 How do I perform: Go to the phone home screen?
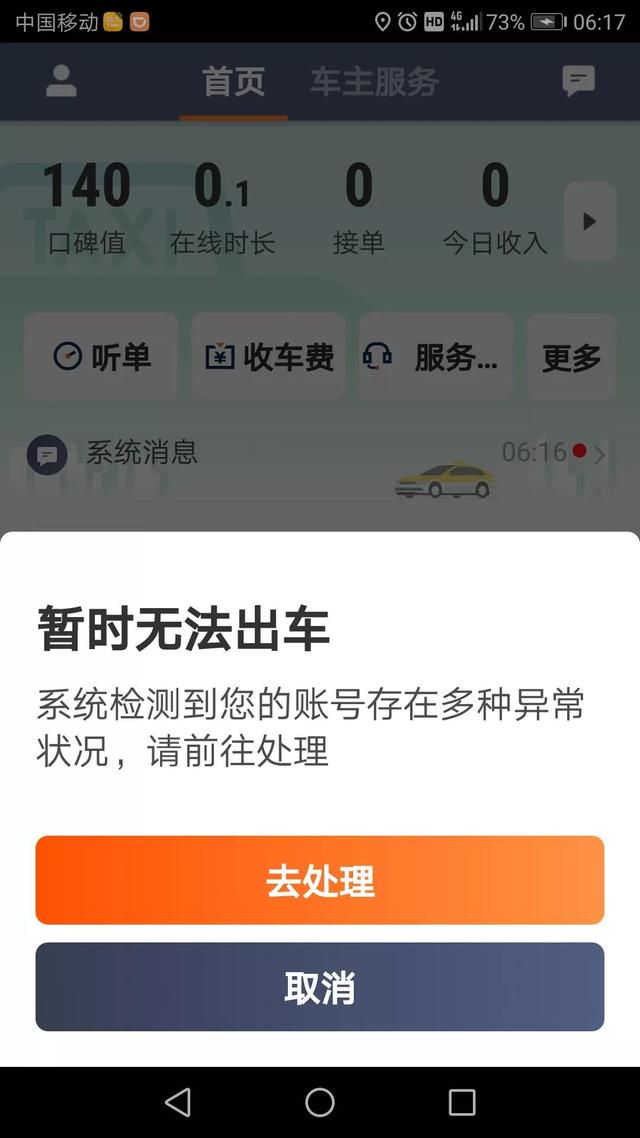point(320,1102)
